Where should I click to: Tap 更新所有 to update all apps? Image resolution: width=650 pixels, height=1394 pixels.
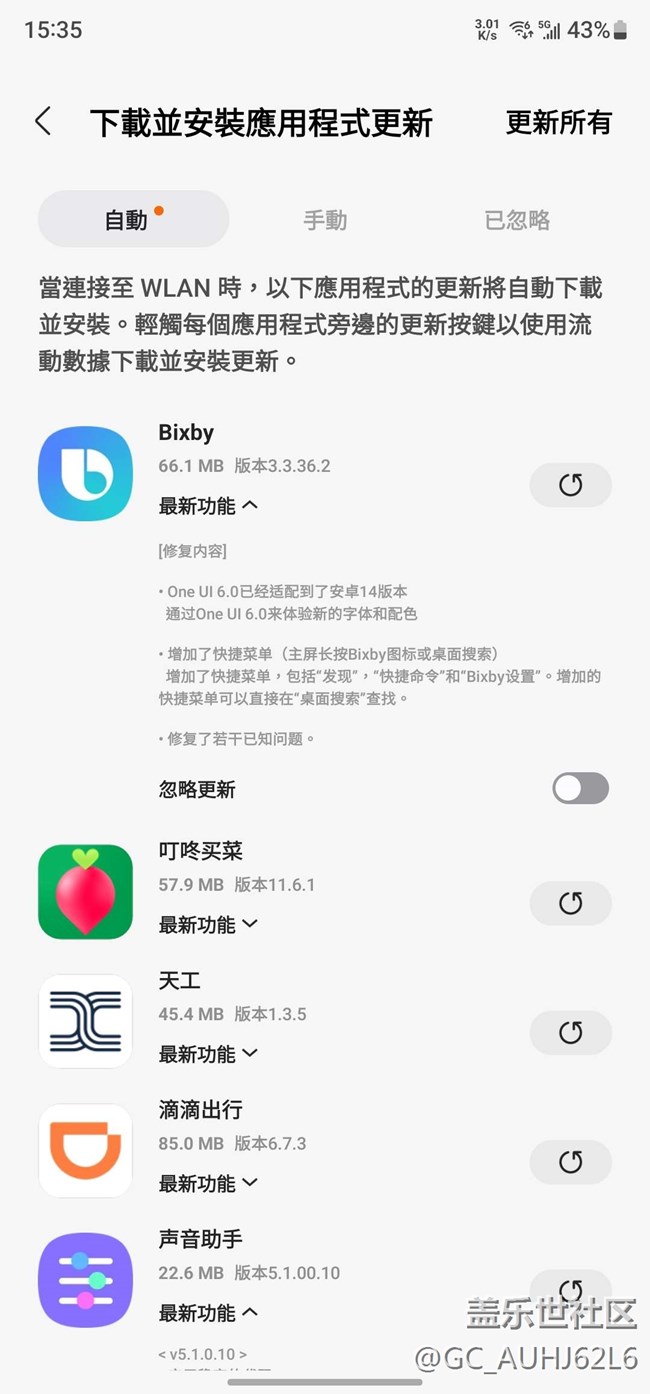[558, 122]
